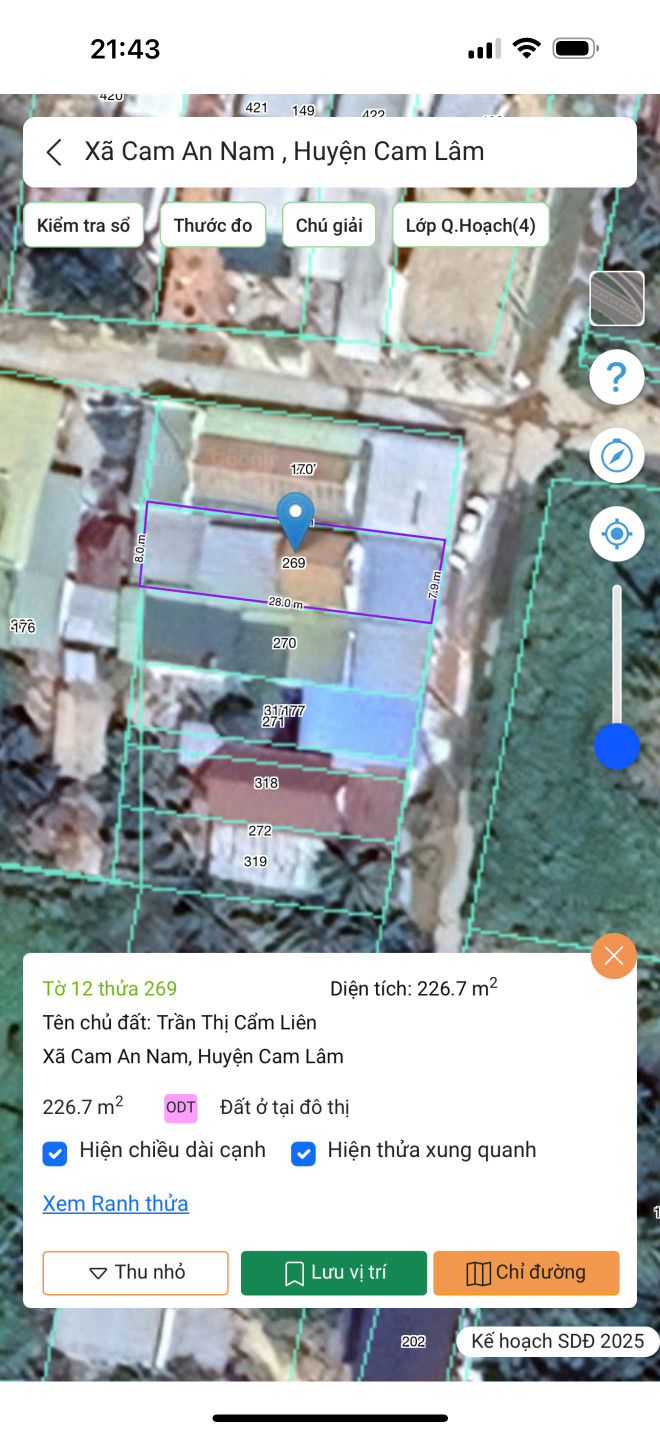Show the Chú giải legend
This screenshot has width=660, height=1434.
[329, 225]
